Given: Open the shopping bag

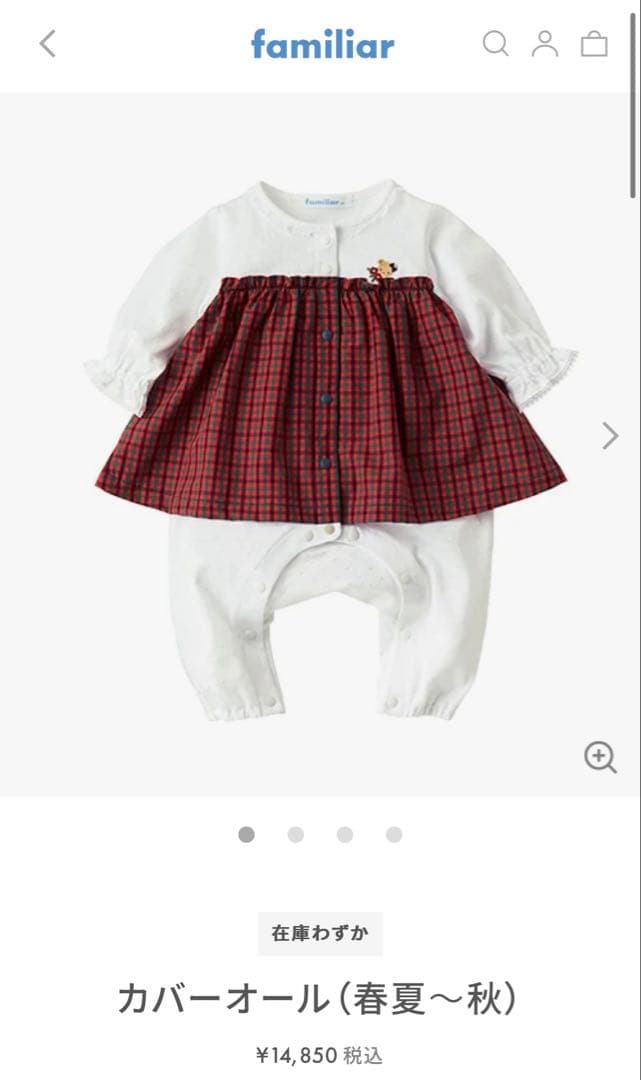Looking at the screenshot, I should pyautogui.click(x=594, y=44).
